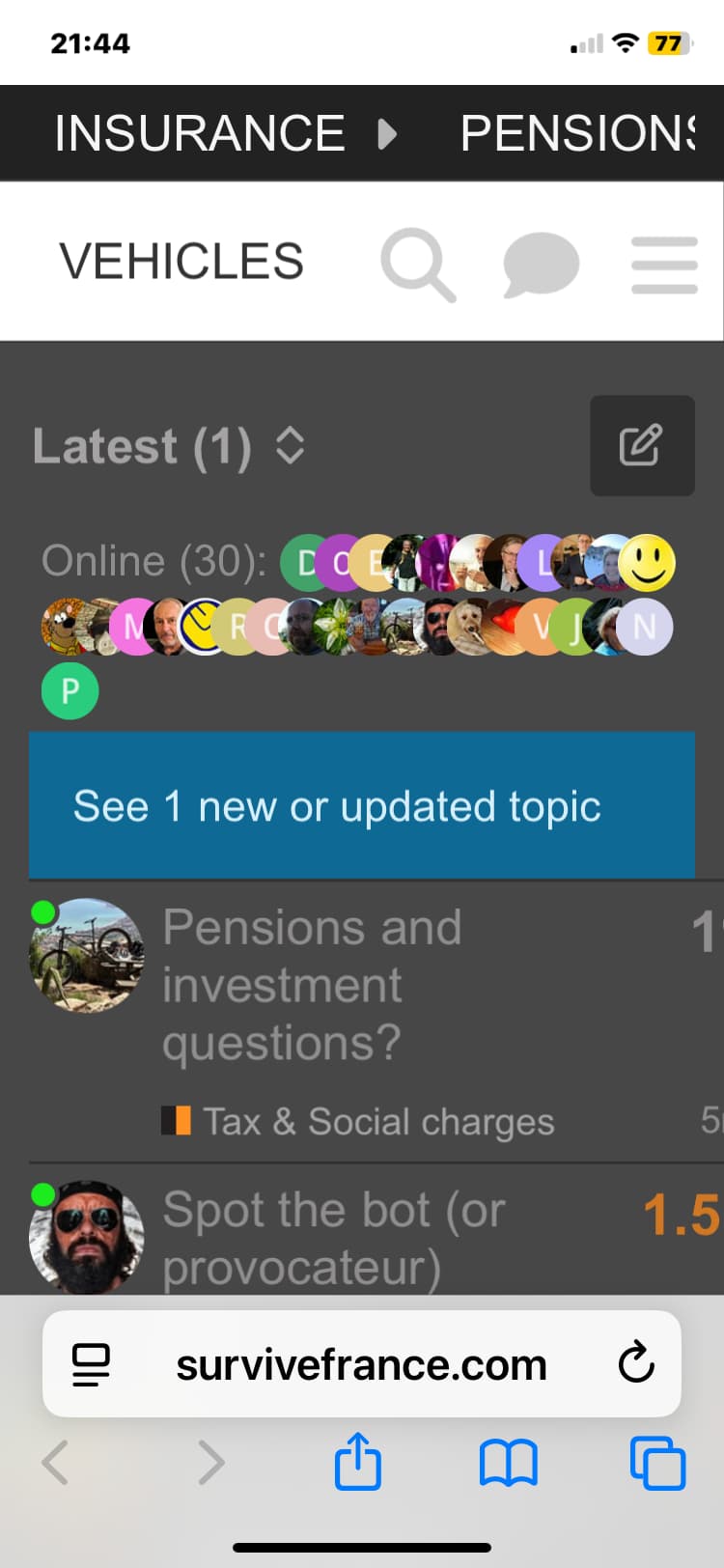View the yellow smiley face user avatar
The width and height of the screenshot is (724, 1568).
pyautogui.click(x=647, y=563)
